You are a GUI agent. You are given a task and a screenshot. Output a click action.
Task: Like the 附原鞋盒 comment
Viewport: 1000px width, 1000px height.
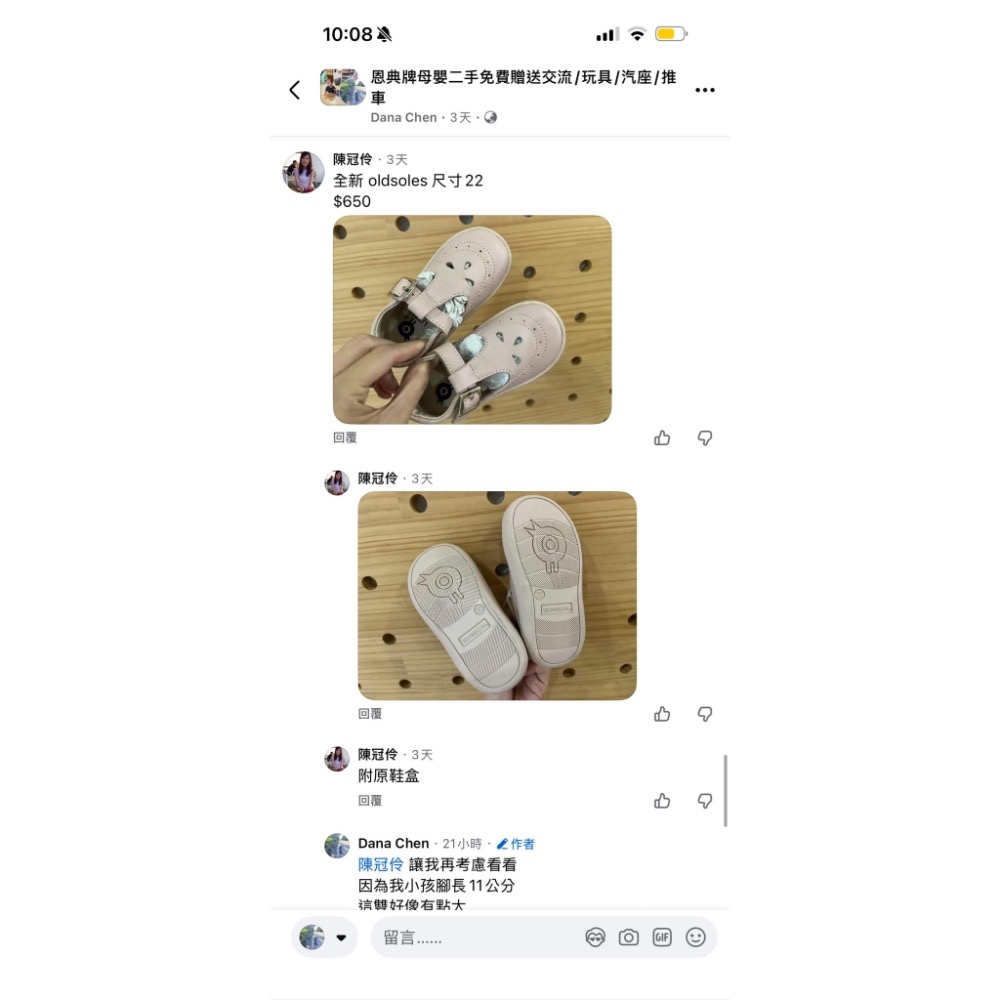[x=662, y=801]
